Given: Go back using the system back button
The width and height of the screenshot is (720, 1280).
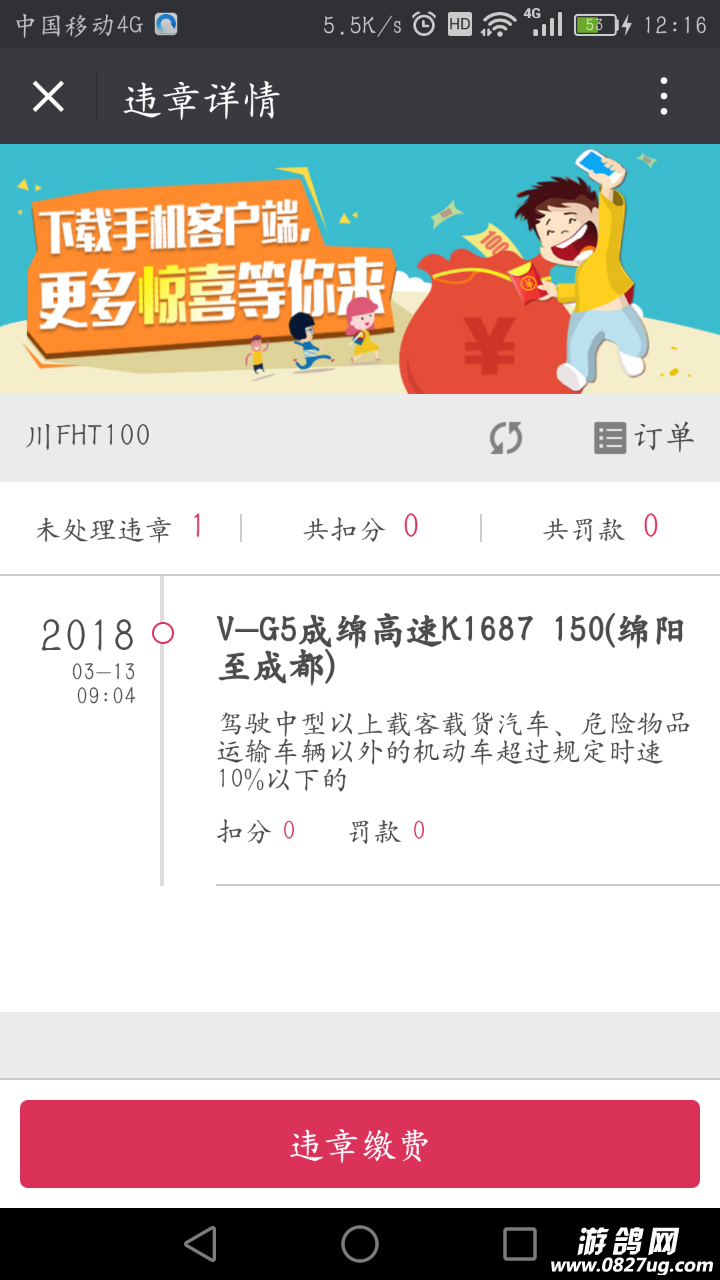Looking at the screenshot, I should click(x=201, y=1244).
